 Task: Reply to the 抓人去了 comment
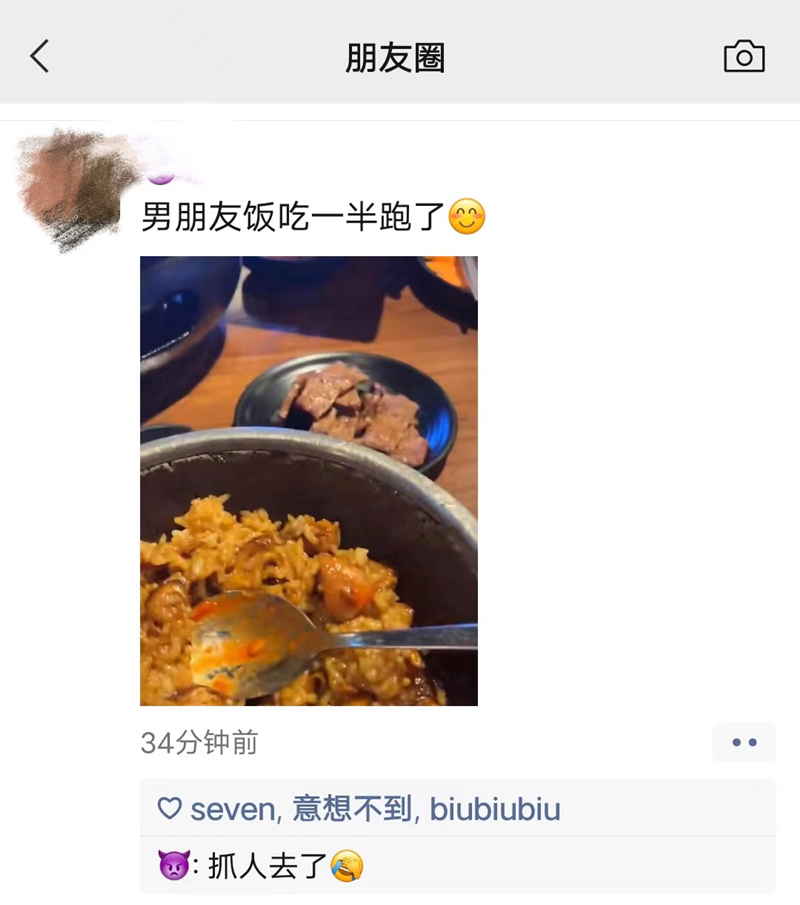tap(270, 866)
